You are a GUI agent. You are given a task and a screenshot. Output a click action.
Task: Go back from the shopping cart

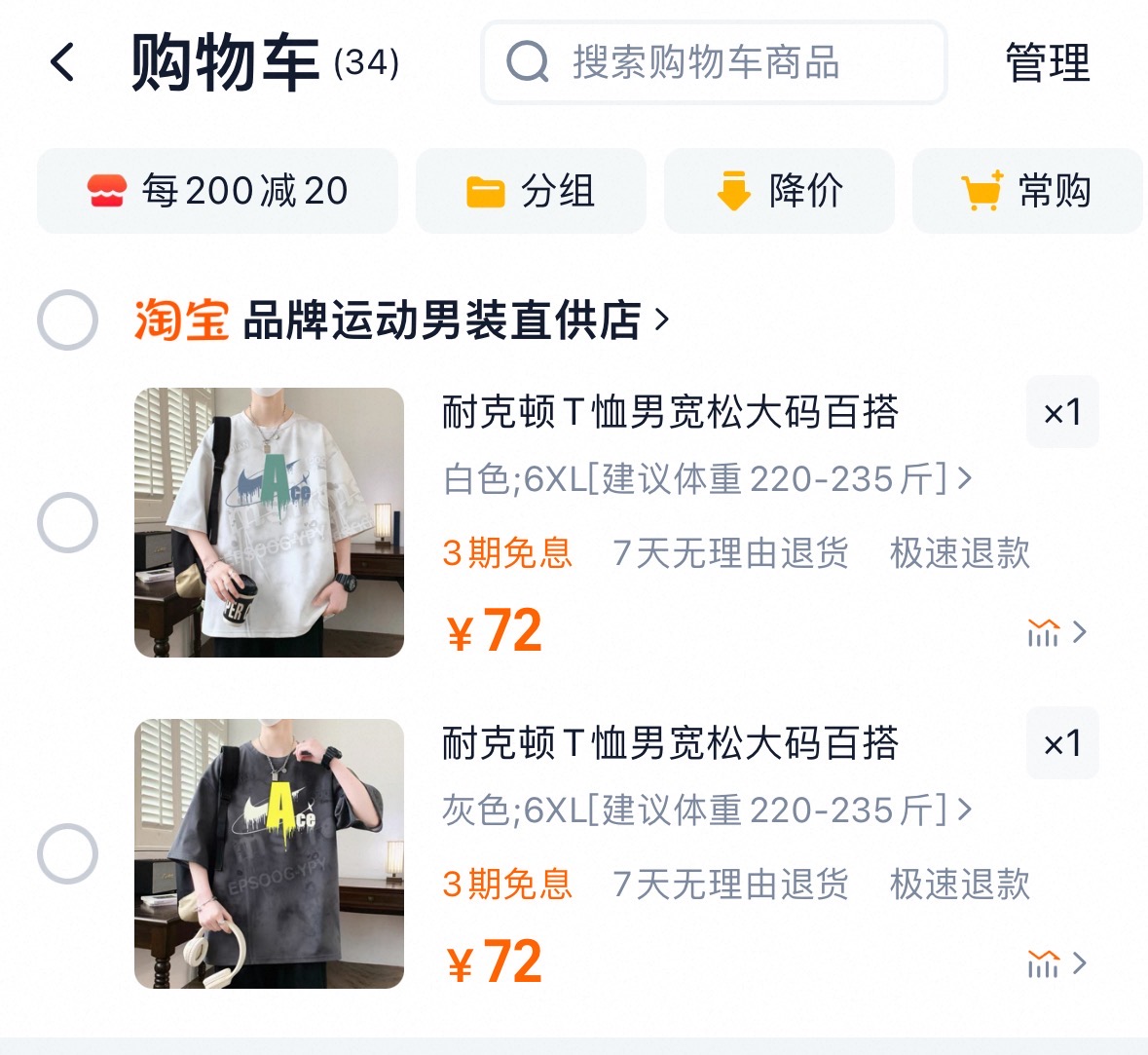(x=62, y=63)
